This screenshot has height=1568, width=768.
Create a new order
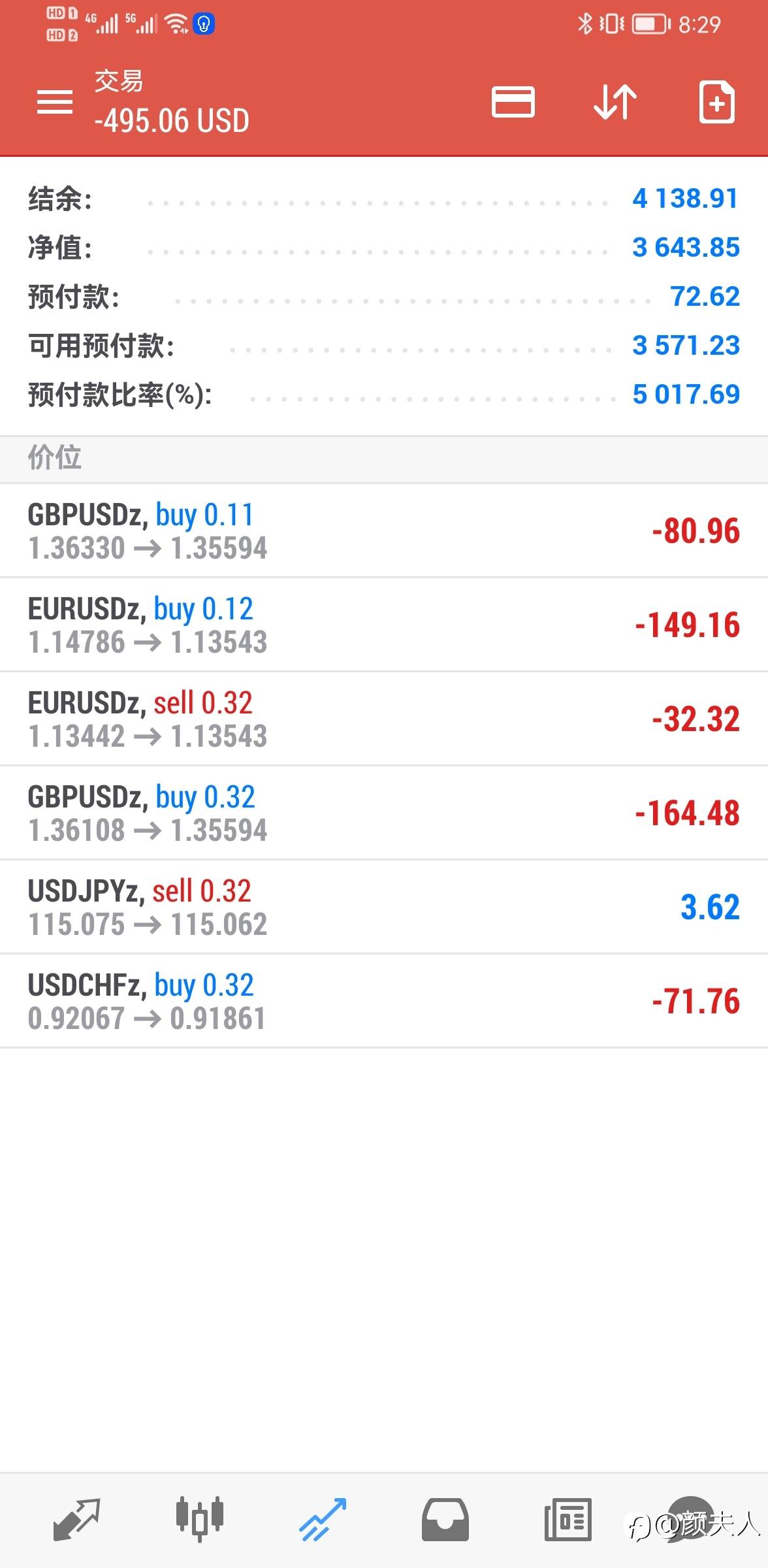coord(716,102)
